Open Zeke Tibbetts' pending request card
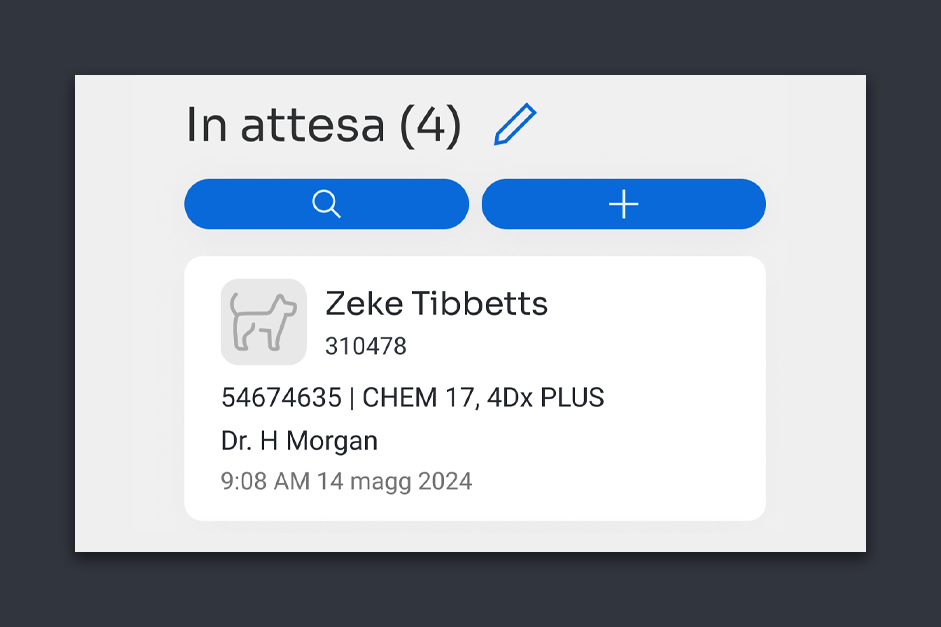The width and height of the screenshot is (941, 627). coord(475,389)
